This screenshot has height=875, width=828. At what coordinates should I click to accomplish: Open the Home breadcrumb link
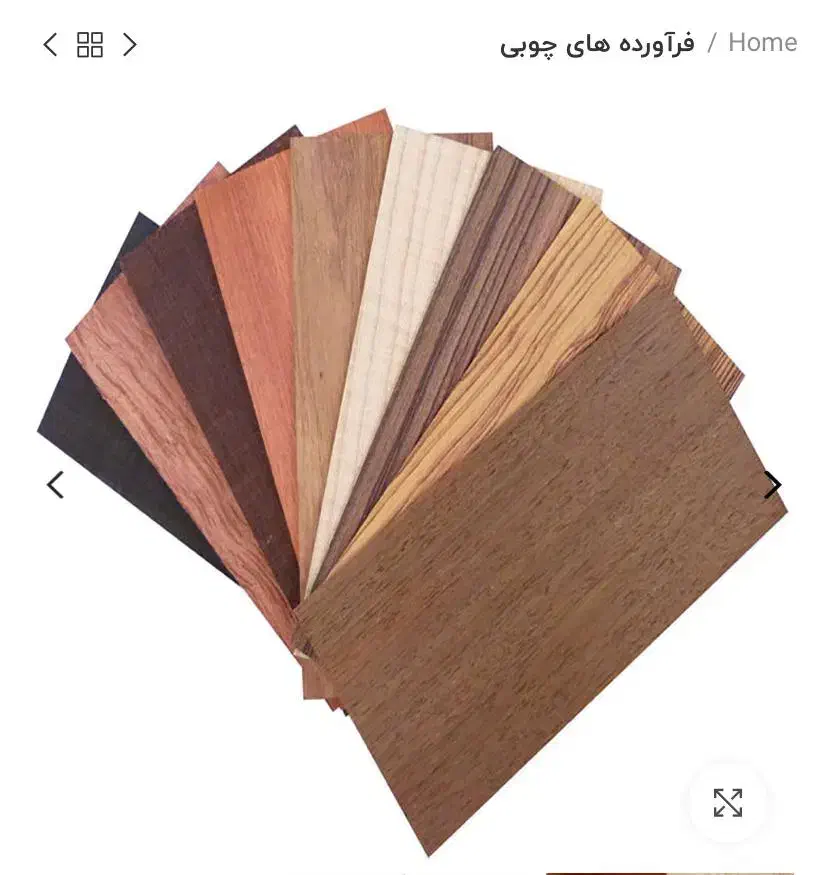[x=762, y=42]
